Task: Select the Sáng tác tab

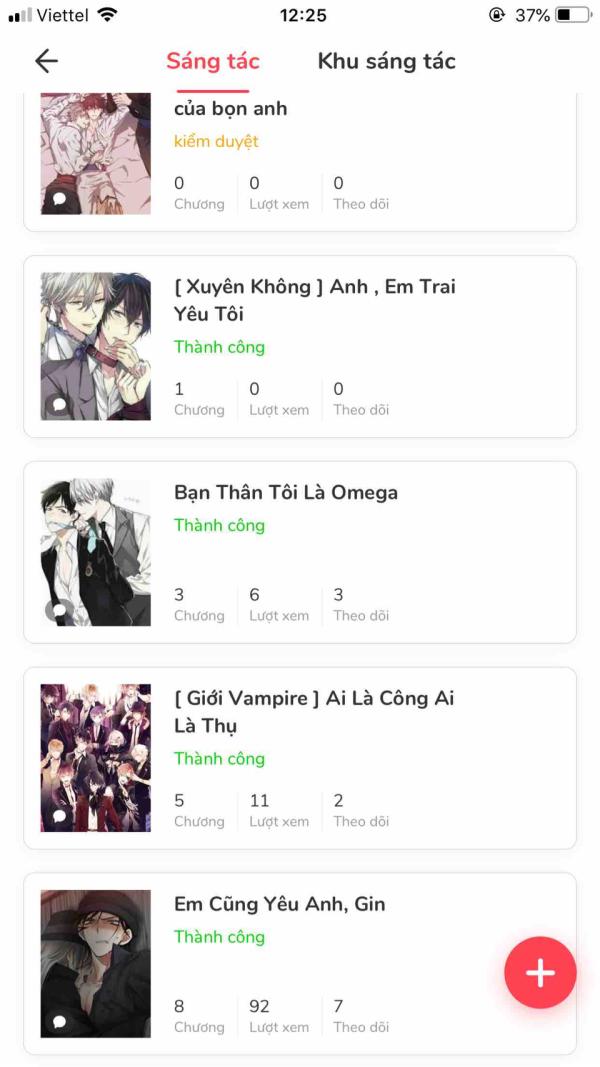Action: click(x=213, y=61)
